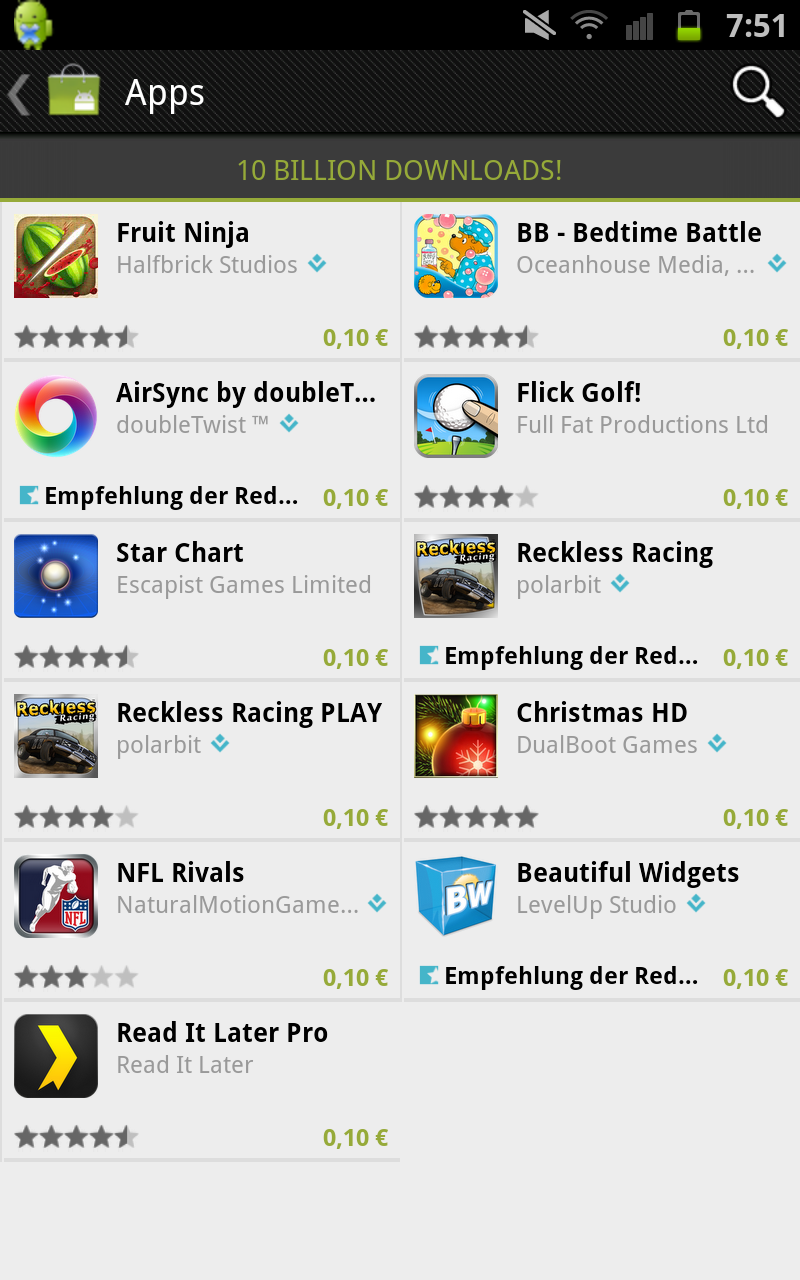Open the Beautiful Widgets card
Screen dimensions: 800x1280
click(600, 920)
